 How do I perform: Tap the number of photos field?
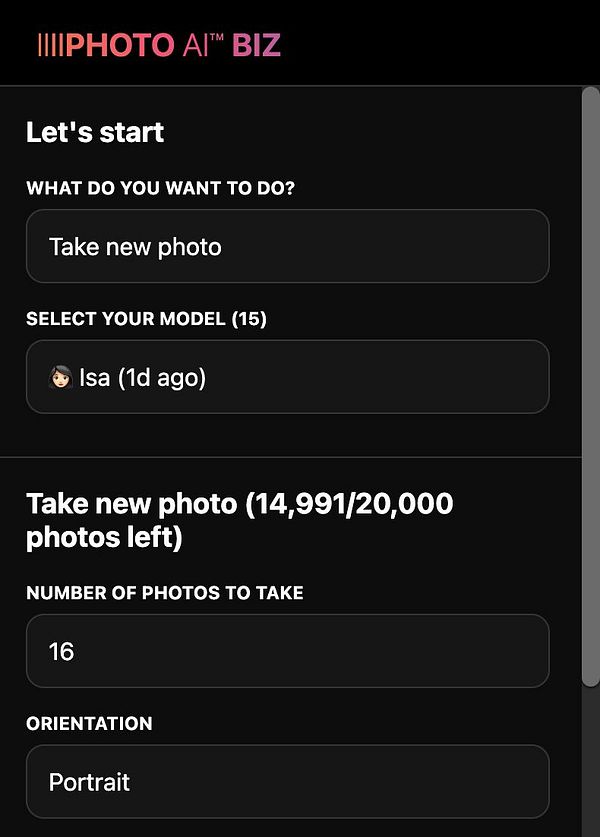287,651
